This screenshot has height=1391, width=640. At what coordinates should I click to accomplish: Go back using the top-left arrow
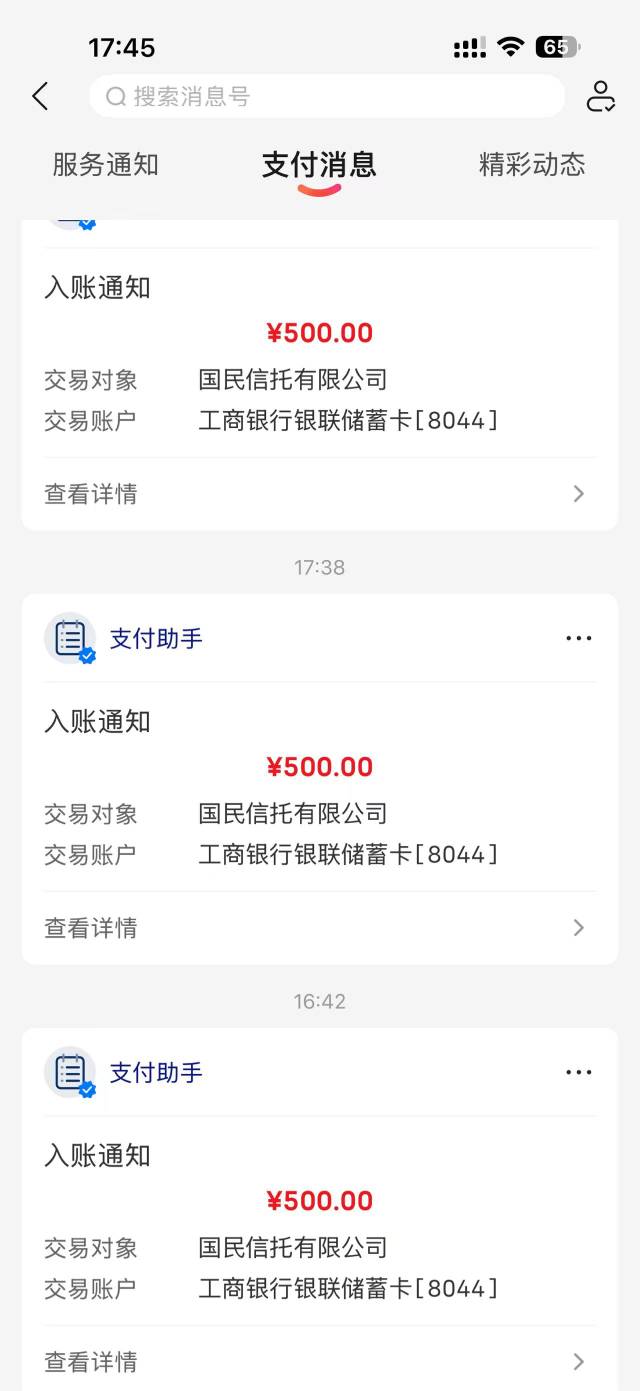[40, 96]
